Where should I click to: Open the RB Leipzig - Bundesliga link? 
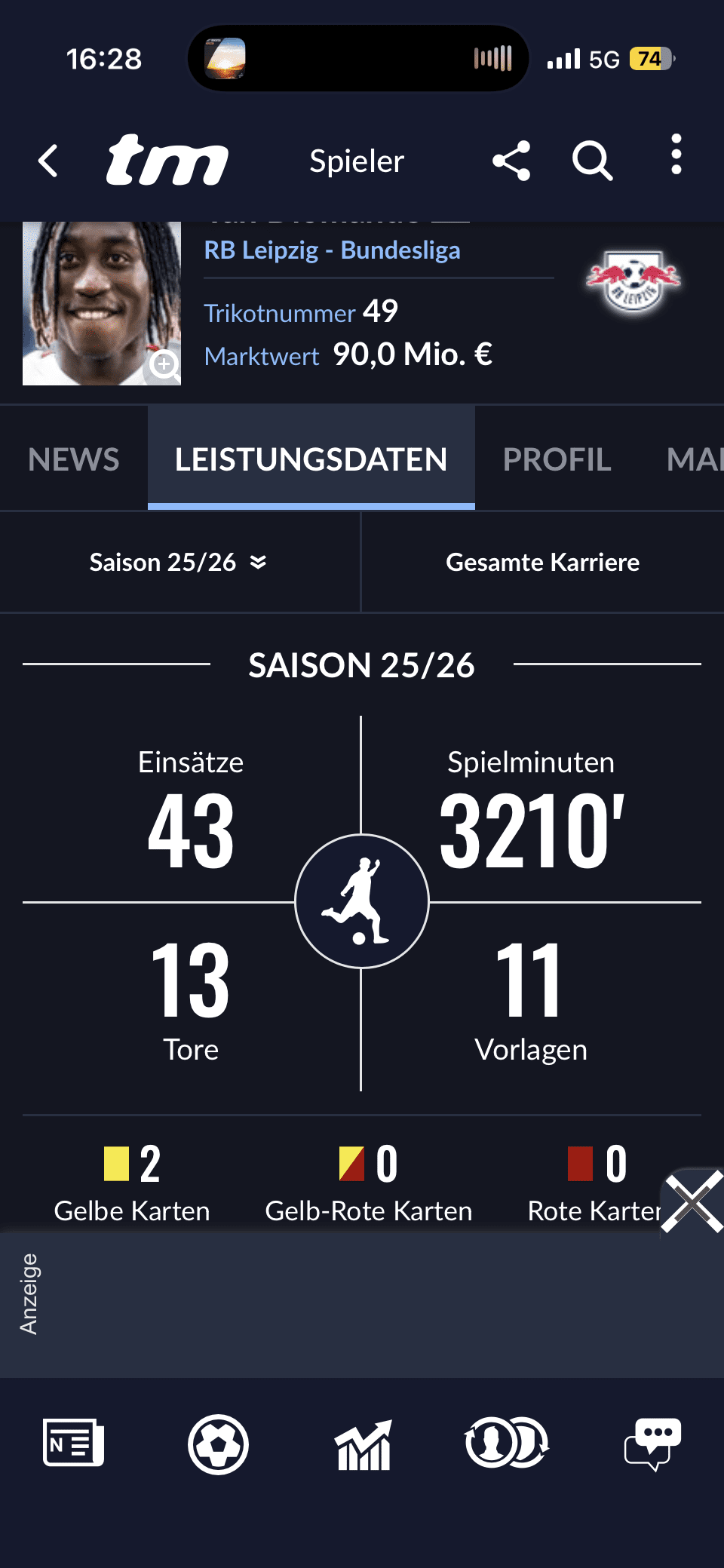pyautogui.click(x=332, y=250)
